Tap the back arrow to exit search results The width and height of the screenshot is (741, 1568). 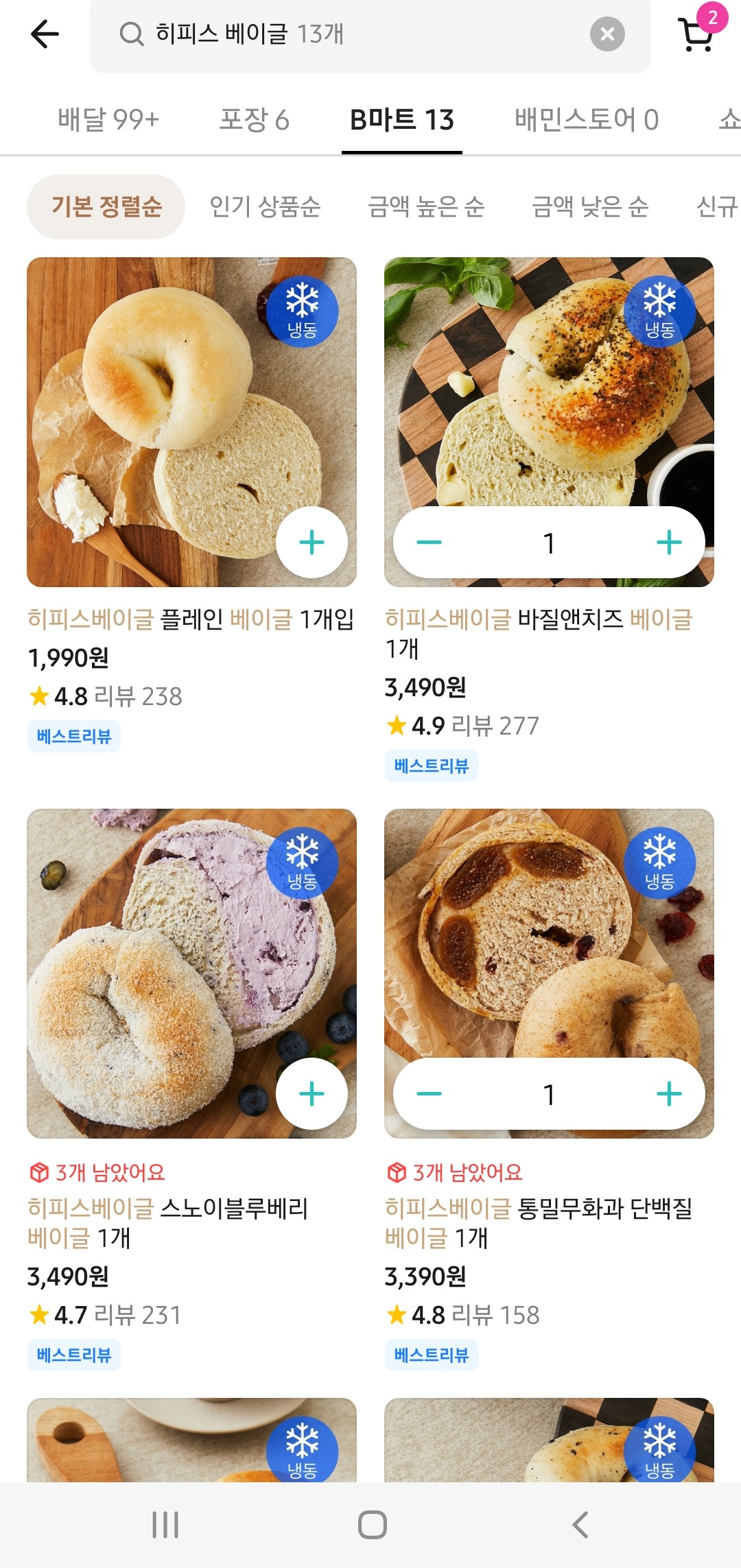coord(43,35)
